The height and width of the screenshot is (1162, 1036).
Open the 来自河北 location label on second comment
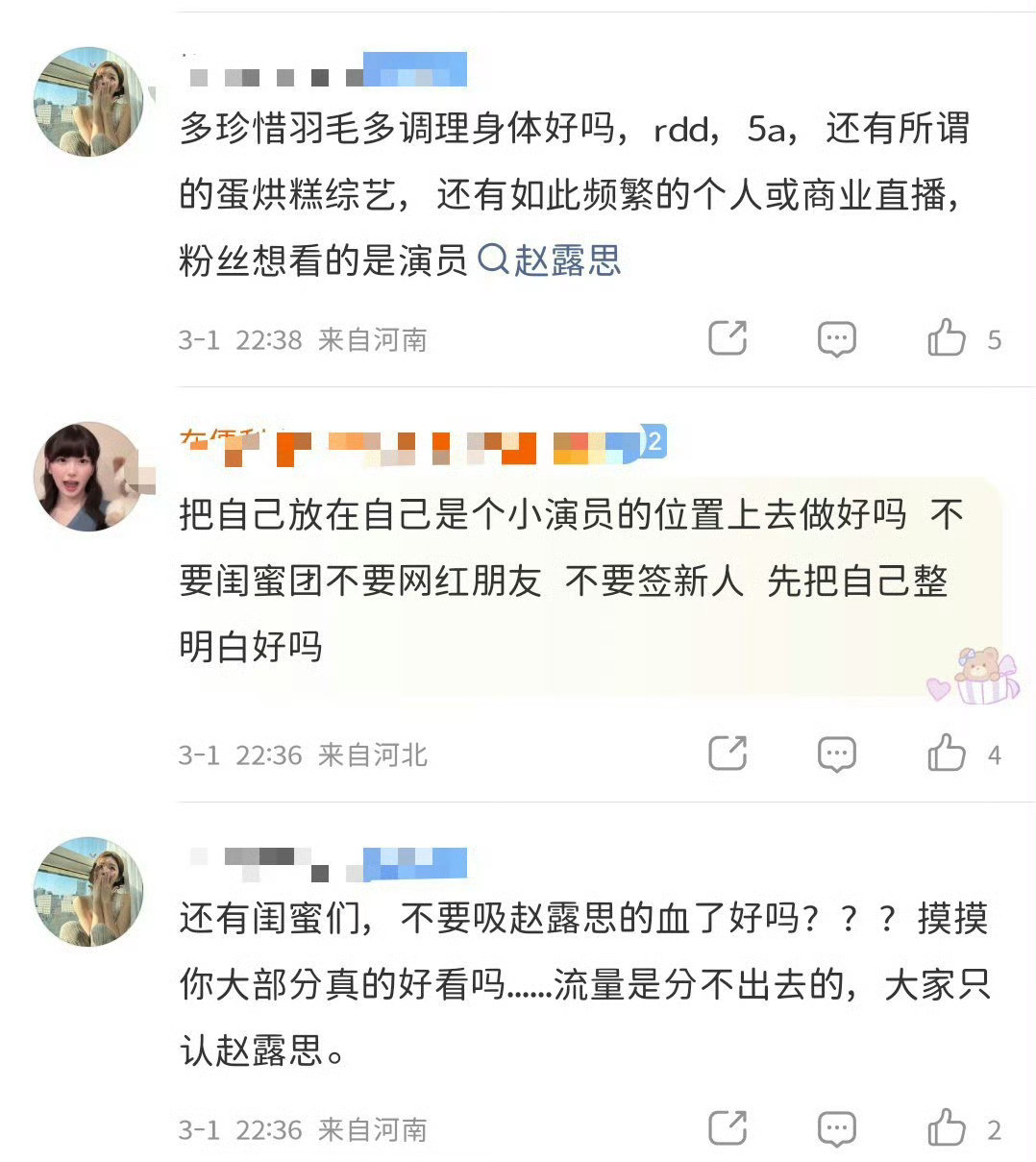373,754
